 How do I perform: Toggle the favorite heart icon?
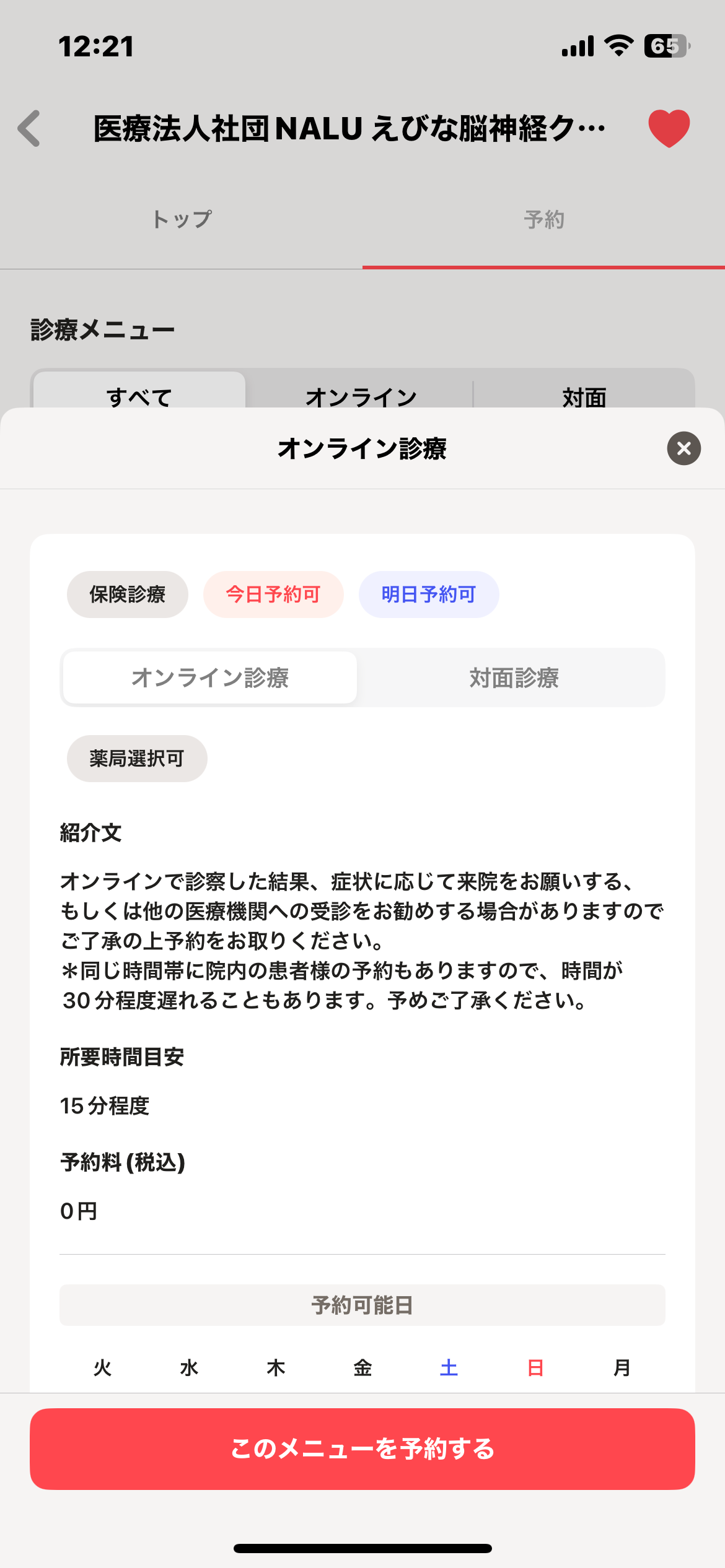669,128
